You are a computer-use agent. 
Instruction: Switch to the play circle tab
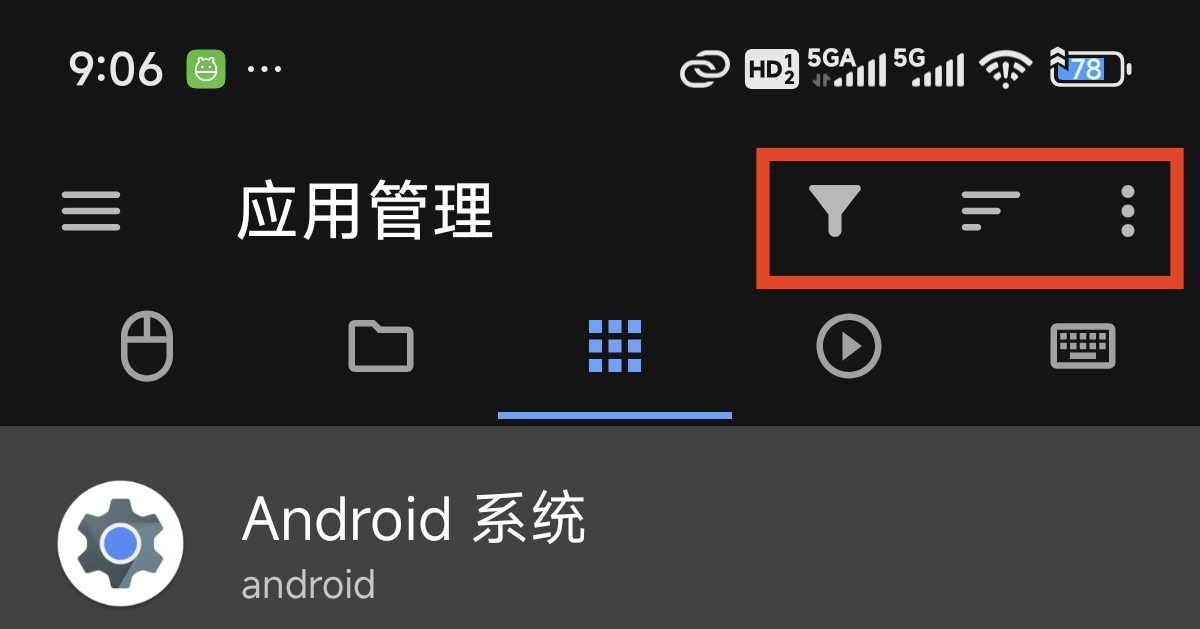[x=849, y=347]
